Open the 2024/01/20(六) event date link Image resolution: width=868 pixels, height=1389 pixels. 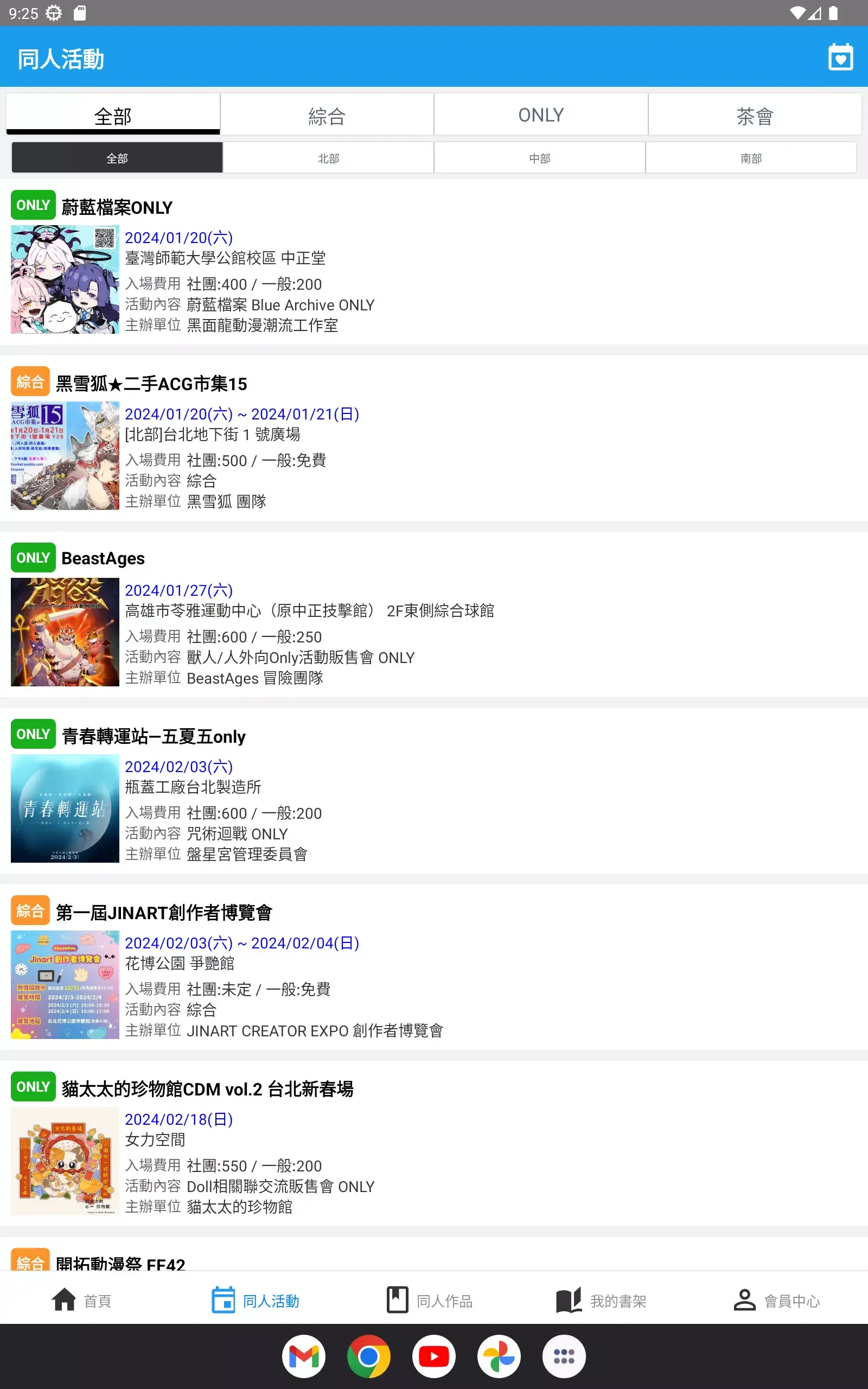[178, 237]
